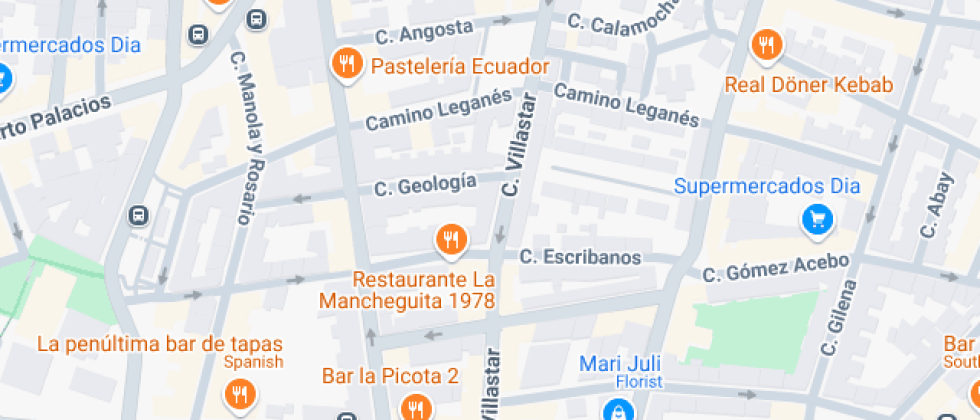Open Supermercados Dia pin beside C. Abay
The height and width of the screenshot is (420, 980).
pyautogui.click(x=818, y=219)
